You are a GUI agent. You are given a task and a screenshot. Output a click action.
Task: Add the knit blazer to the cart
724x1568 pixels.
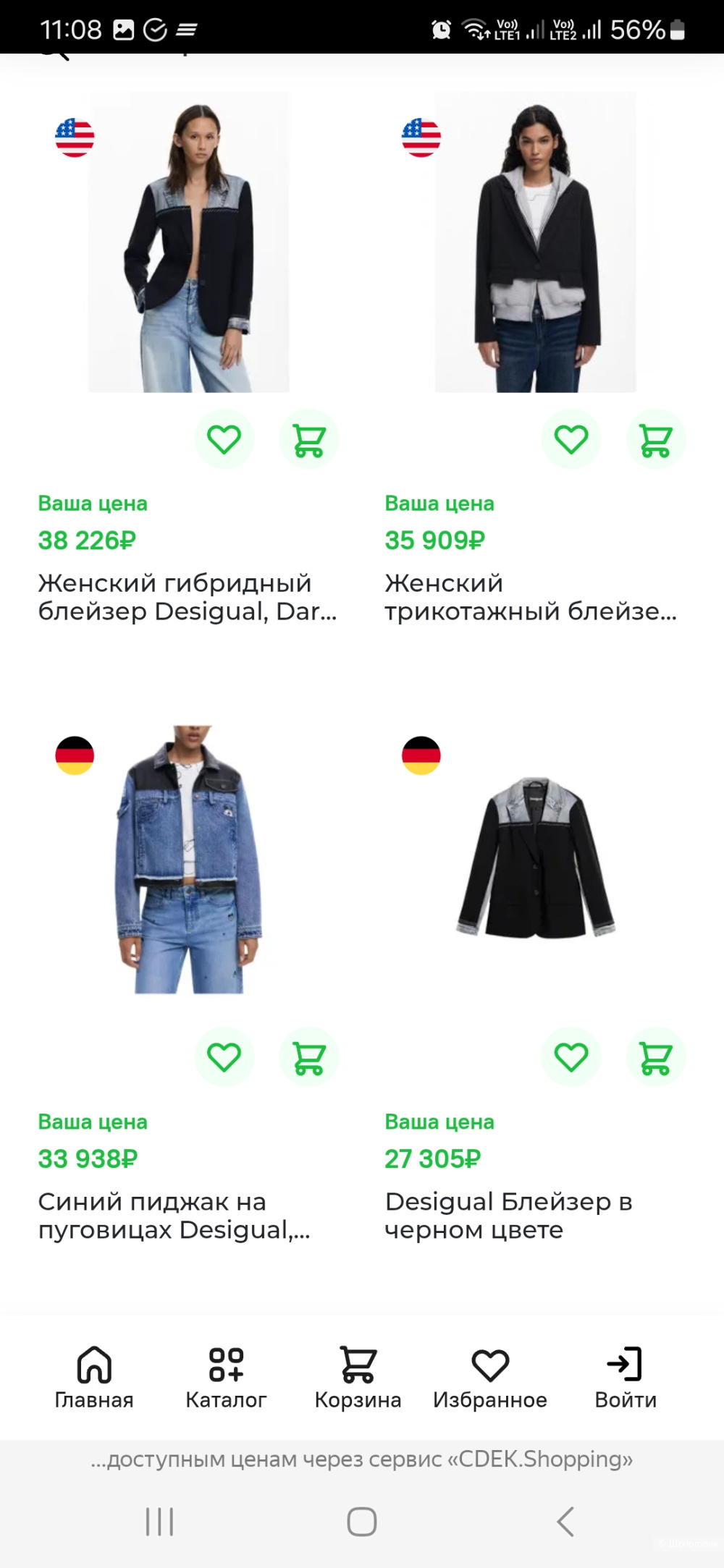(x=655, y=438)
